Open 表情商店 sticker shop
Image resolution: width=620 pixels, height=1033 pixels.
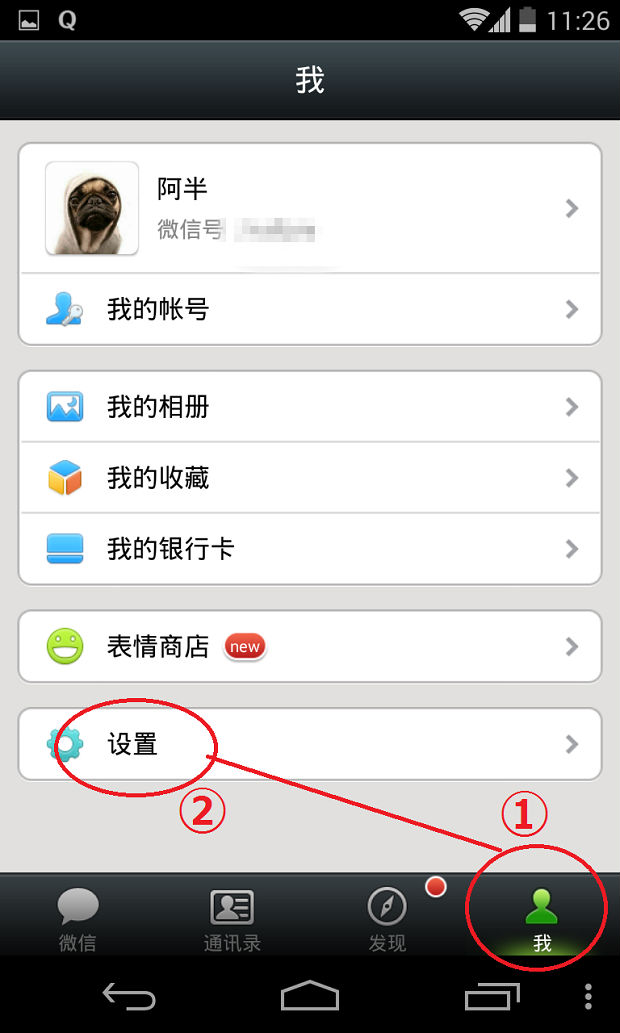pyautogui.click(x=310, y=646)
